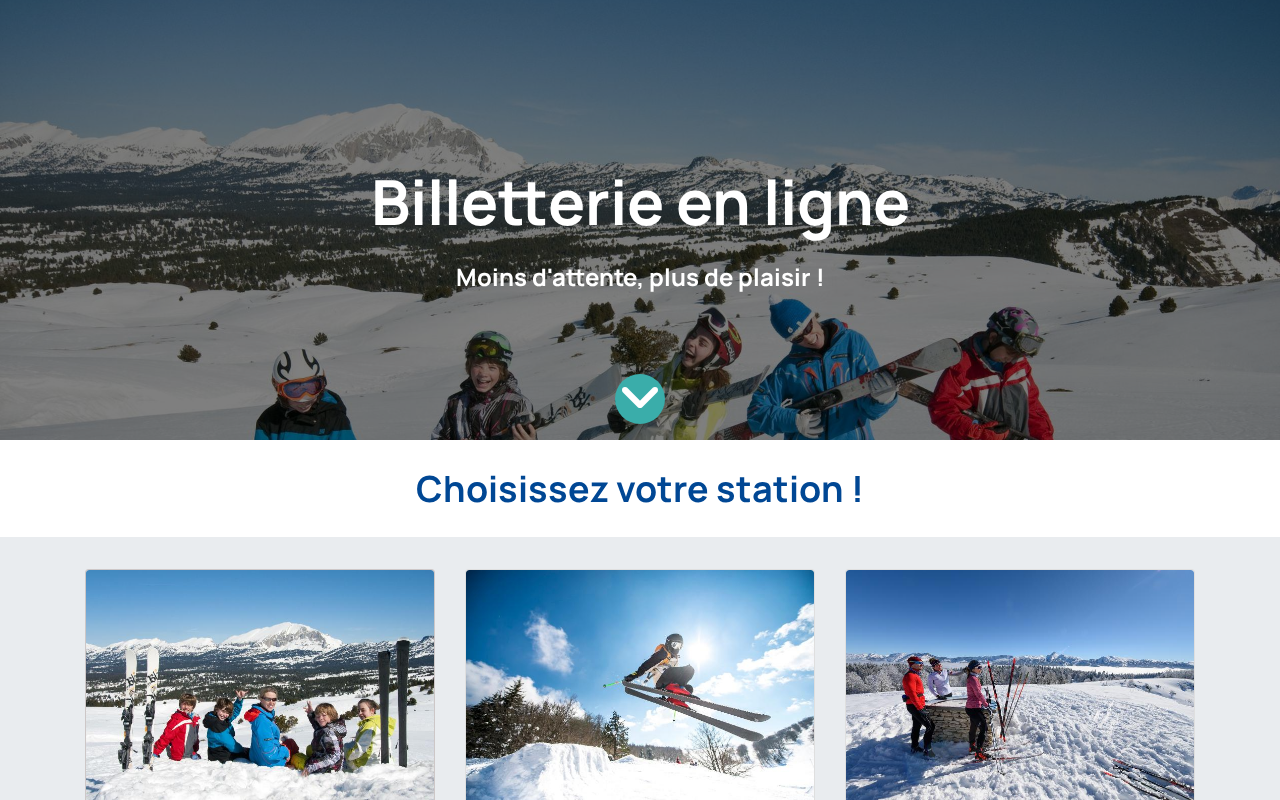
Task: Tap the teal down-arrow scroll button
Action: click(x=640, y=399)
